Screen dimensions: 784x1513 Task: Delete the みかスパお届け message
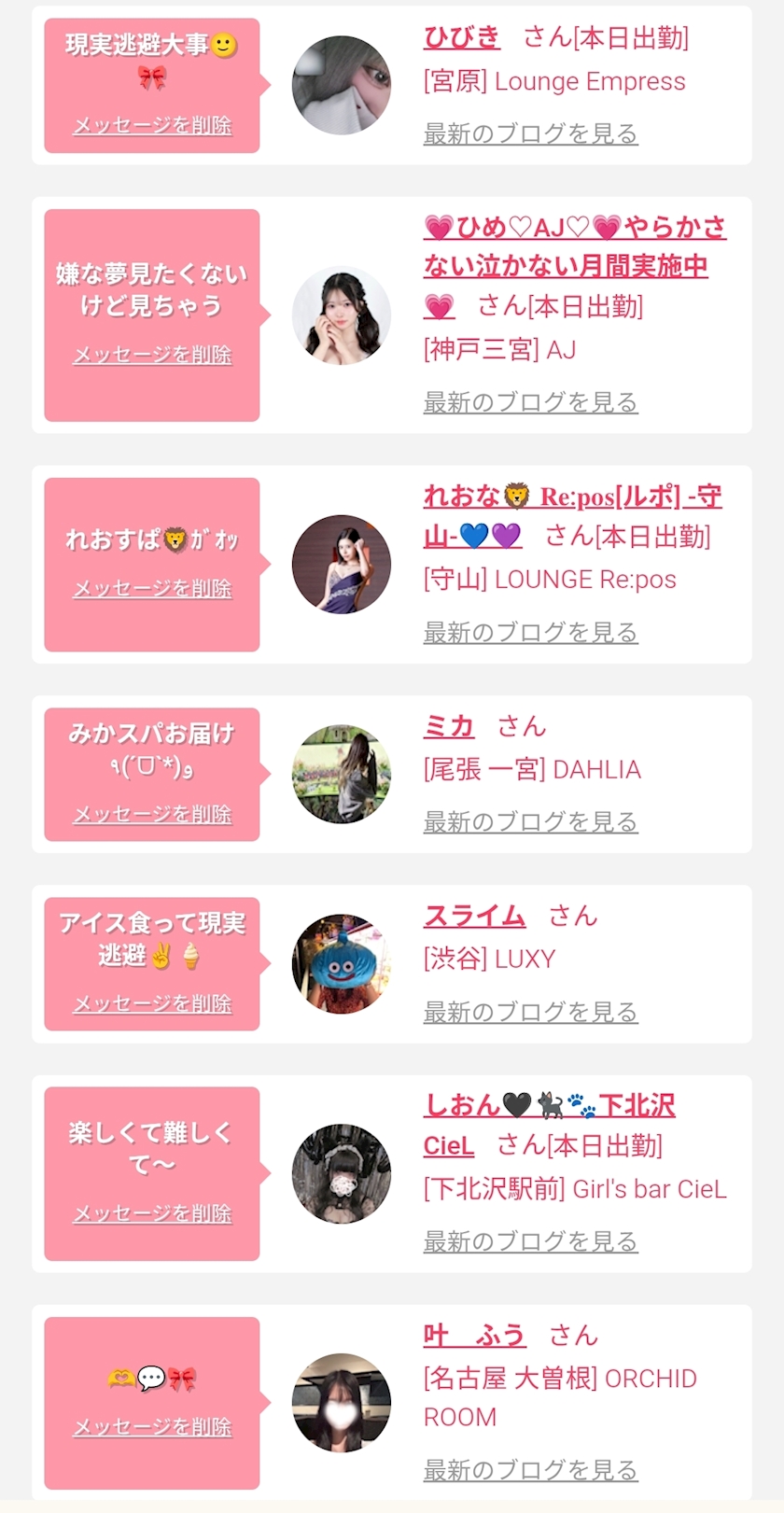[x=152, y=814]
